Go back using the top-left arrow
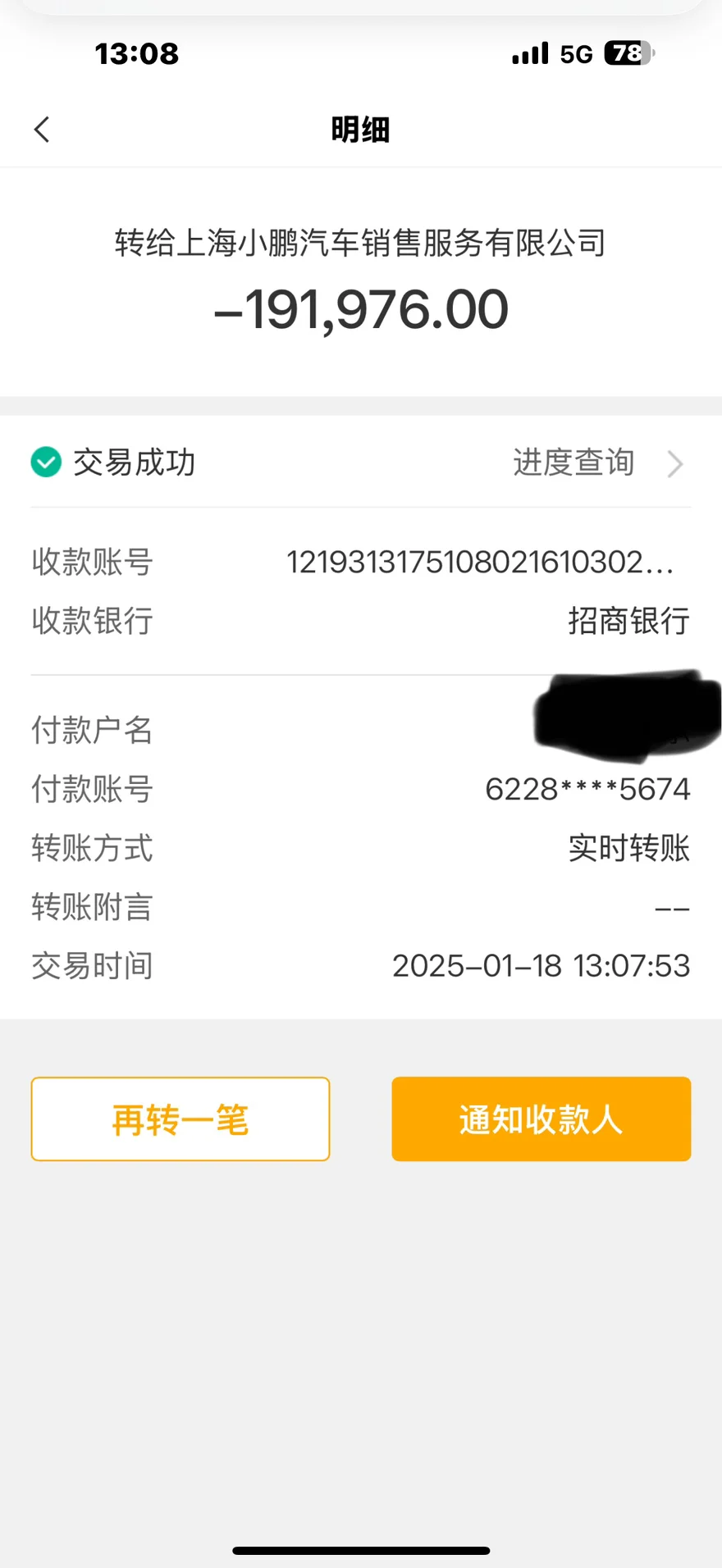The height and width of the screenshot is (1568, 722). 42,130
